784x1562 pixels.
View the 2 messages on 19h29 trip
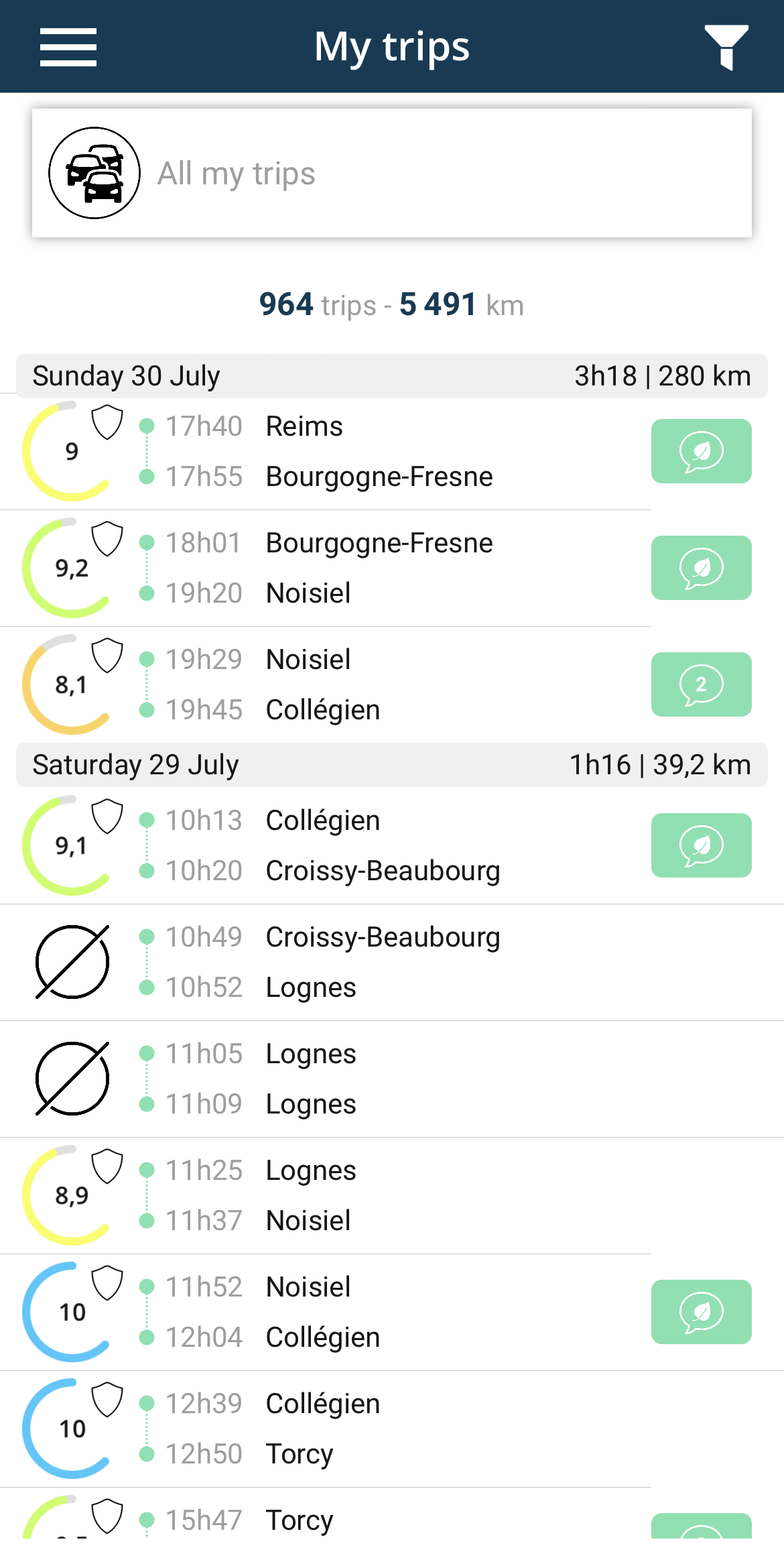[701, 684]
